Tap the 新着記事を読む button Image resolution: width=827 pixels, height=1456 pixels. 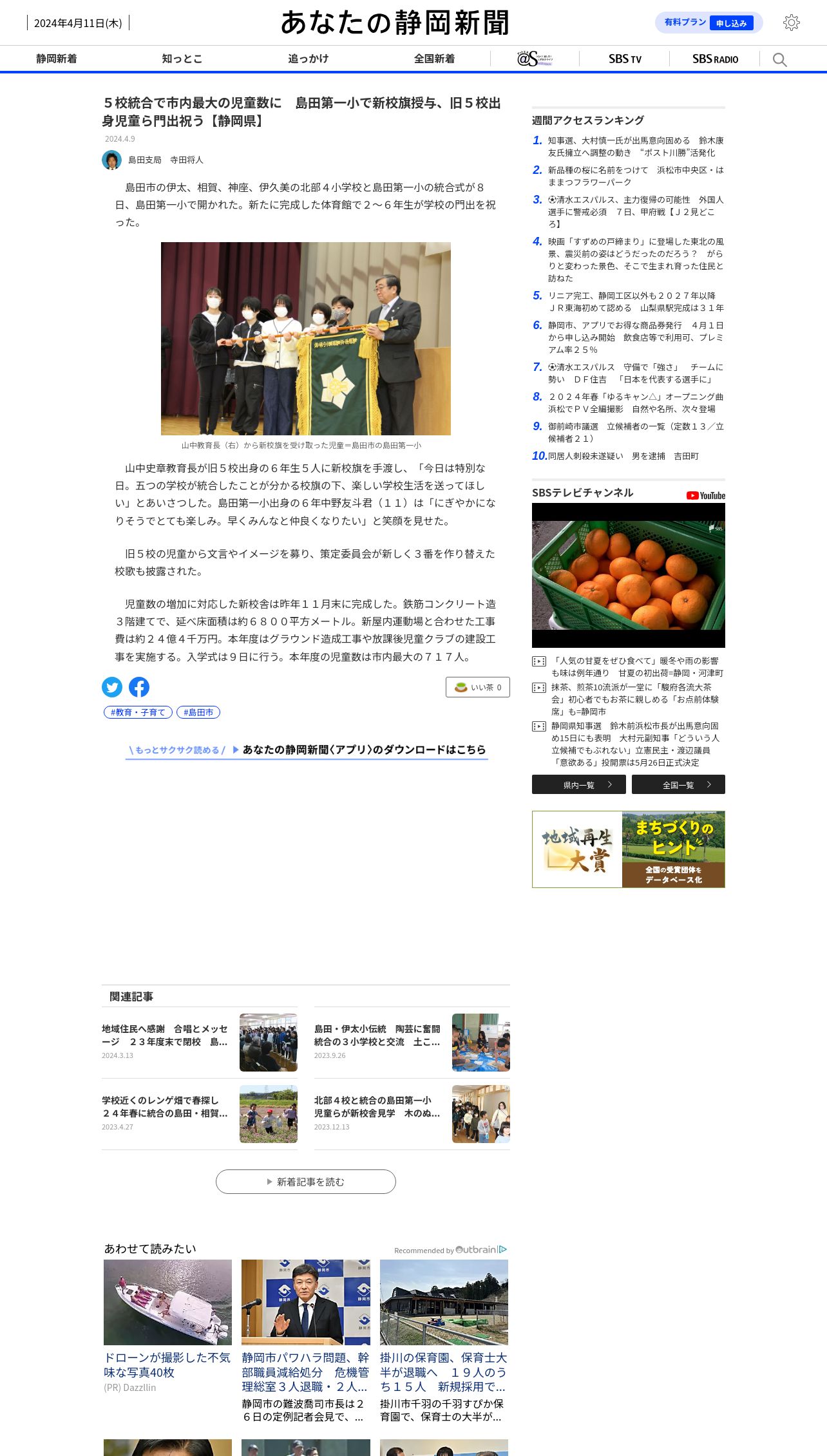click(x=306, y=1182)
